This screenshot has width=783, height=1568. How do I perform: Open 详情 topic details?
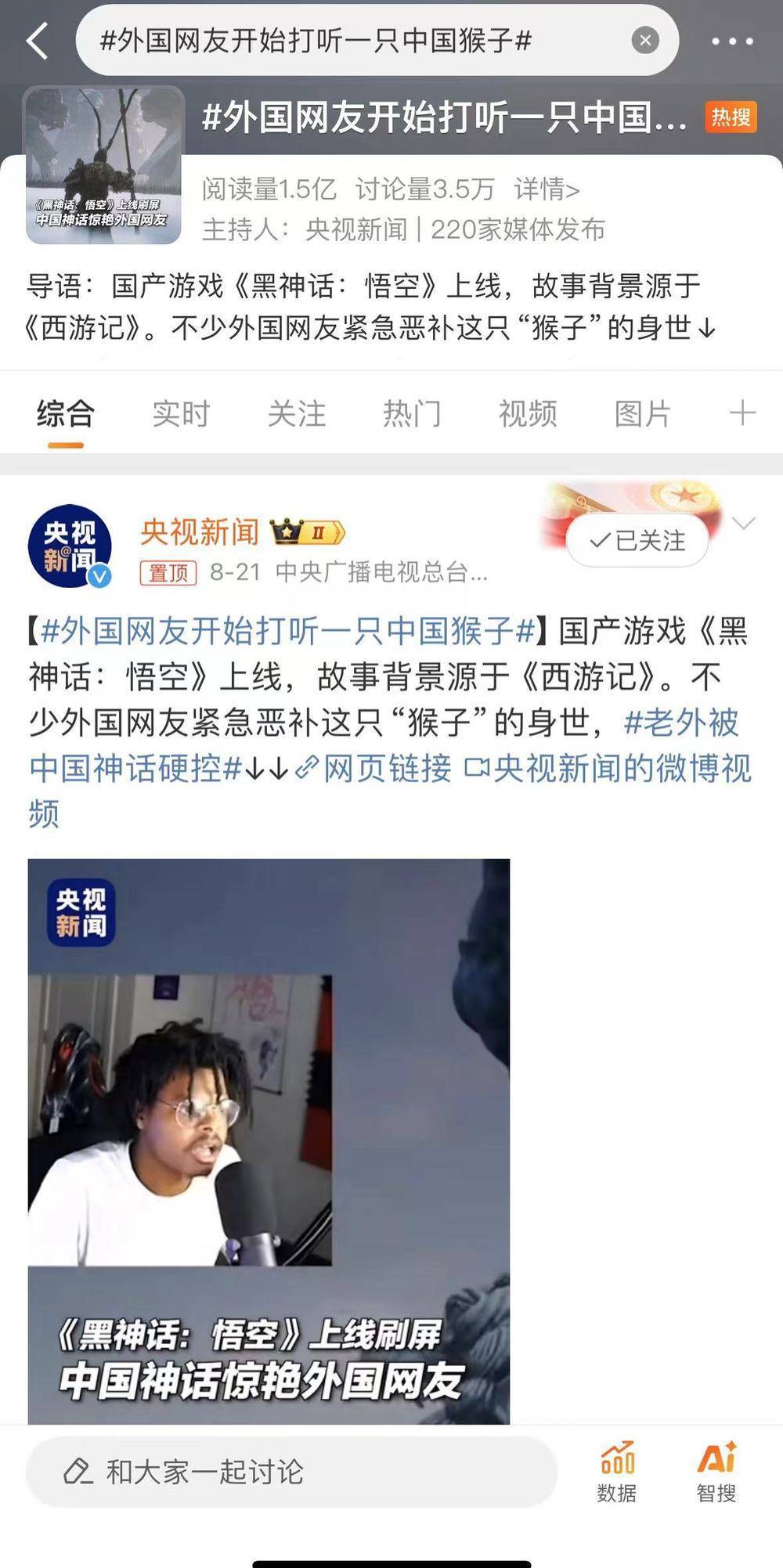tap(547, 189)
